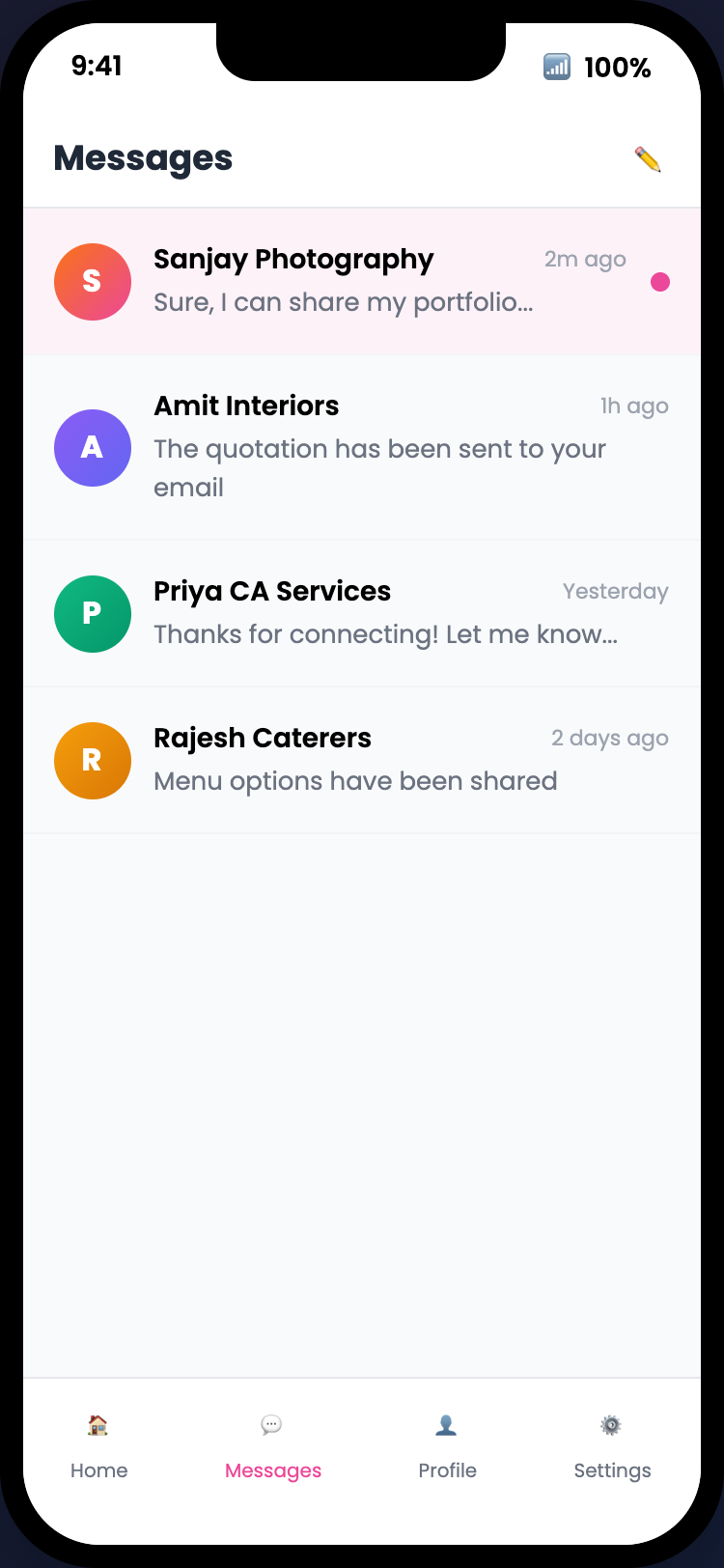Open the Priya CA Services chat
724x1568 pixels.
[x=362, y=614]
